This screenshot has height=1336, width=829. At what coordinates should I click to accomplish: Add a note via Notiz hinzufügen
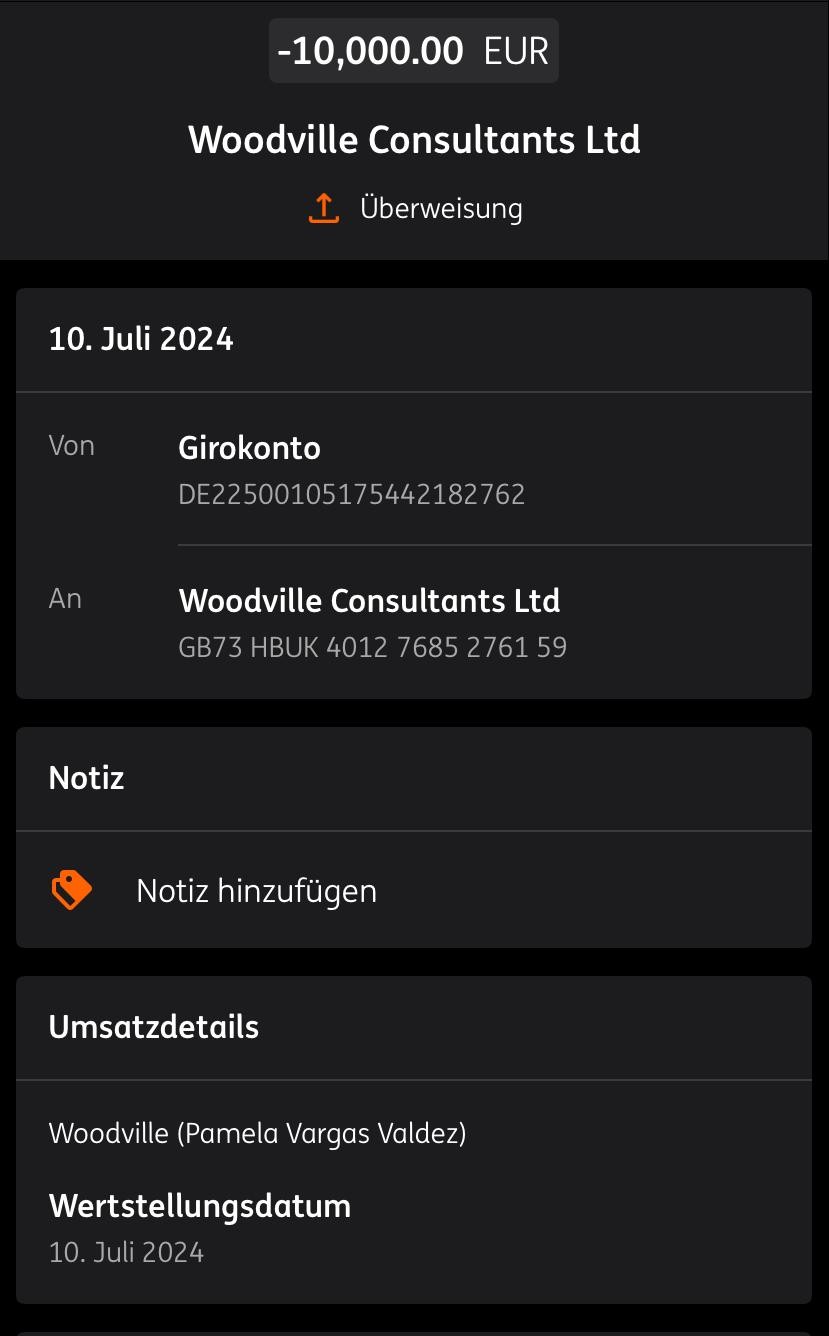pyautogui.click(x=256, y=890)
